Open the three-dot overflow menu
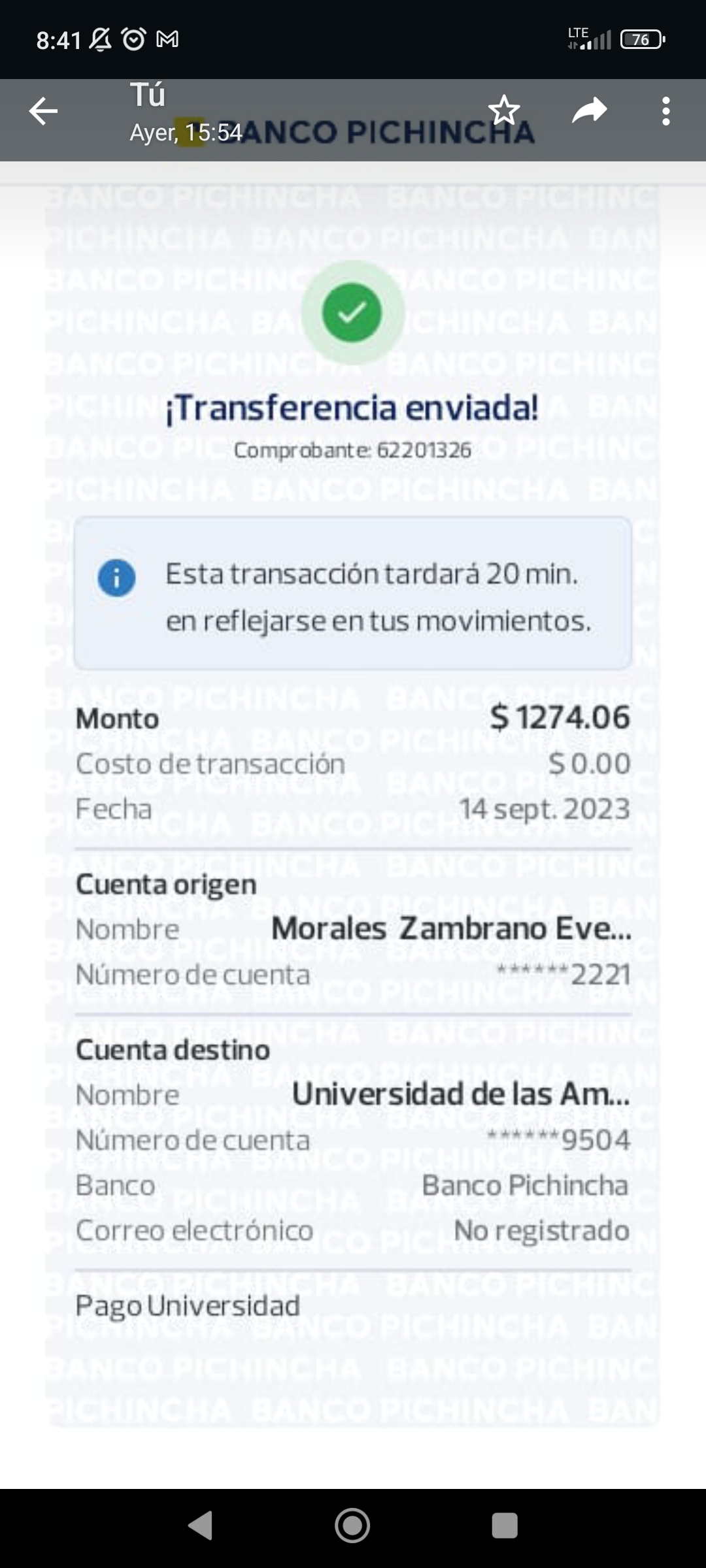 [x=665, y=112]
